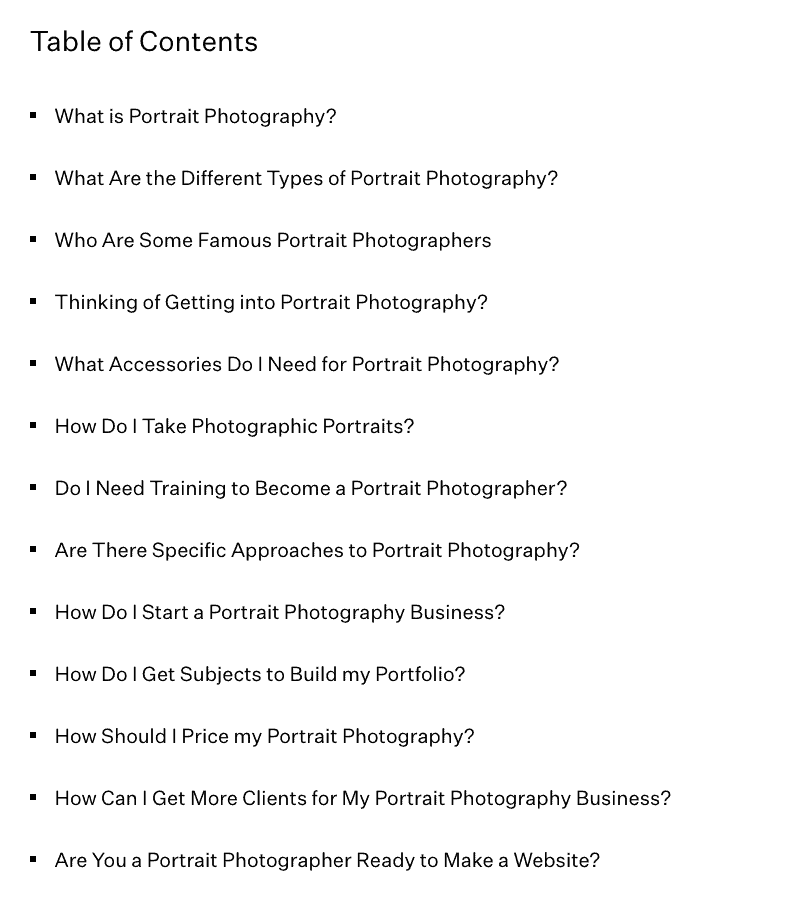
Task: Go to 'Get More Clients' section
Action: coord(362,798)
